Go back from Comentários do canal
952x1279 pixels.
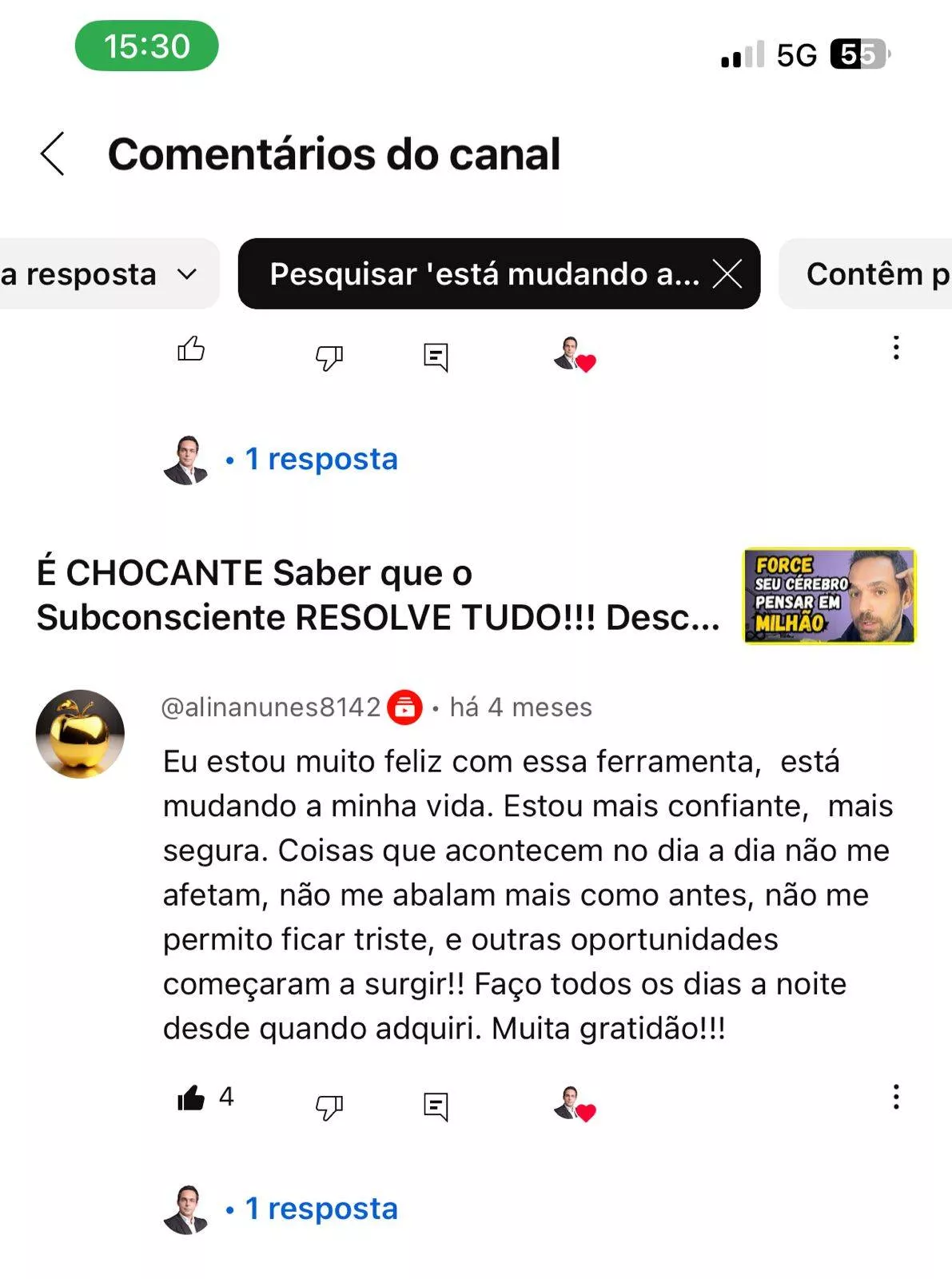53,153
